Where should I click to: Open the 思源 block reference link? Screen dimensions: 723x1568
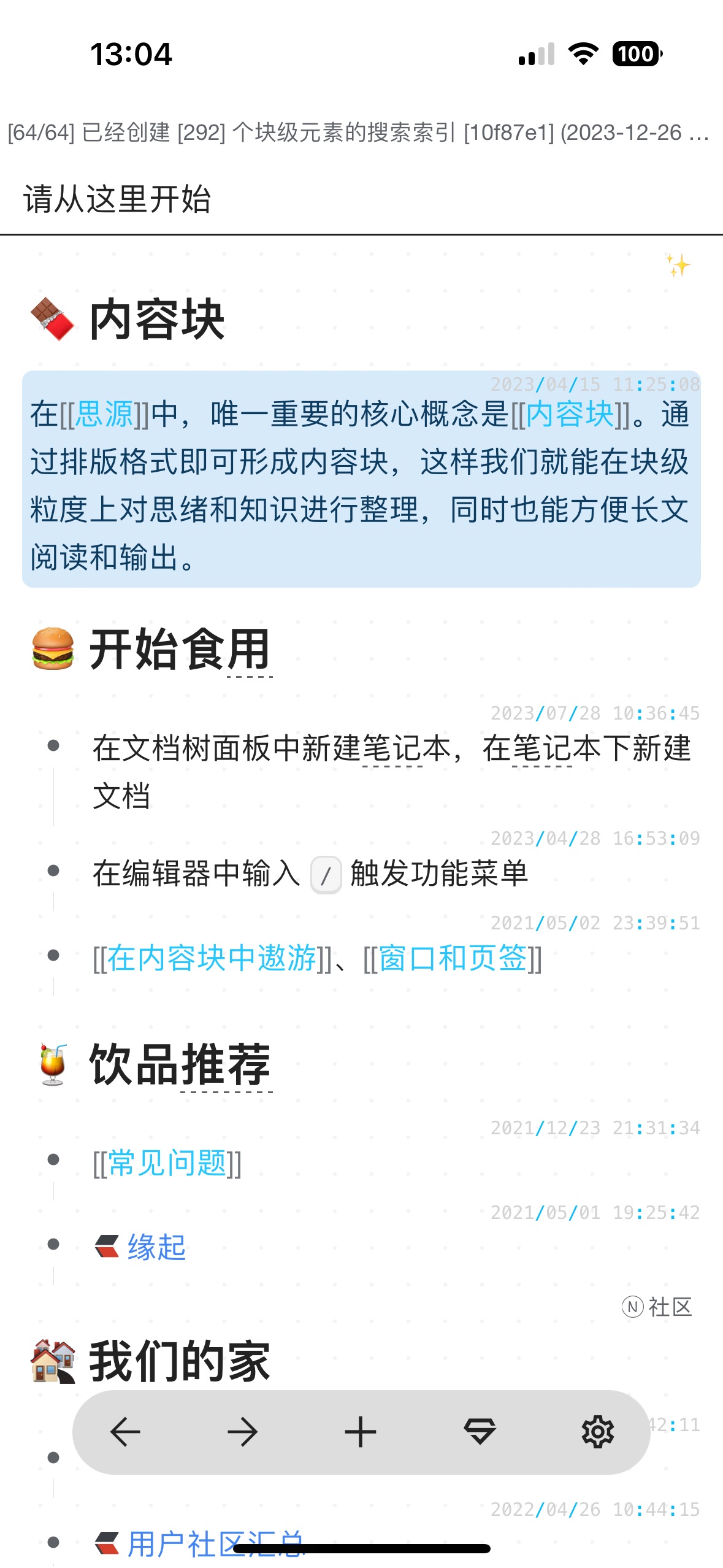pos(104,414)
